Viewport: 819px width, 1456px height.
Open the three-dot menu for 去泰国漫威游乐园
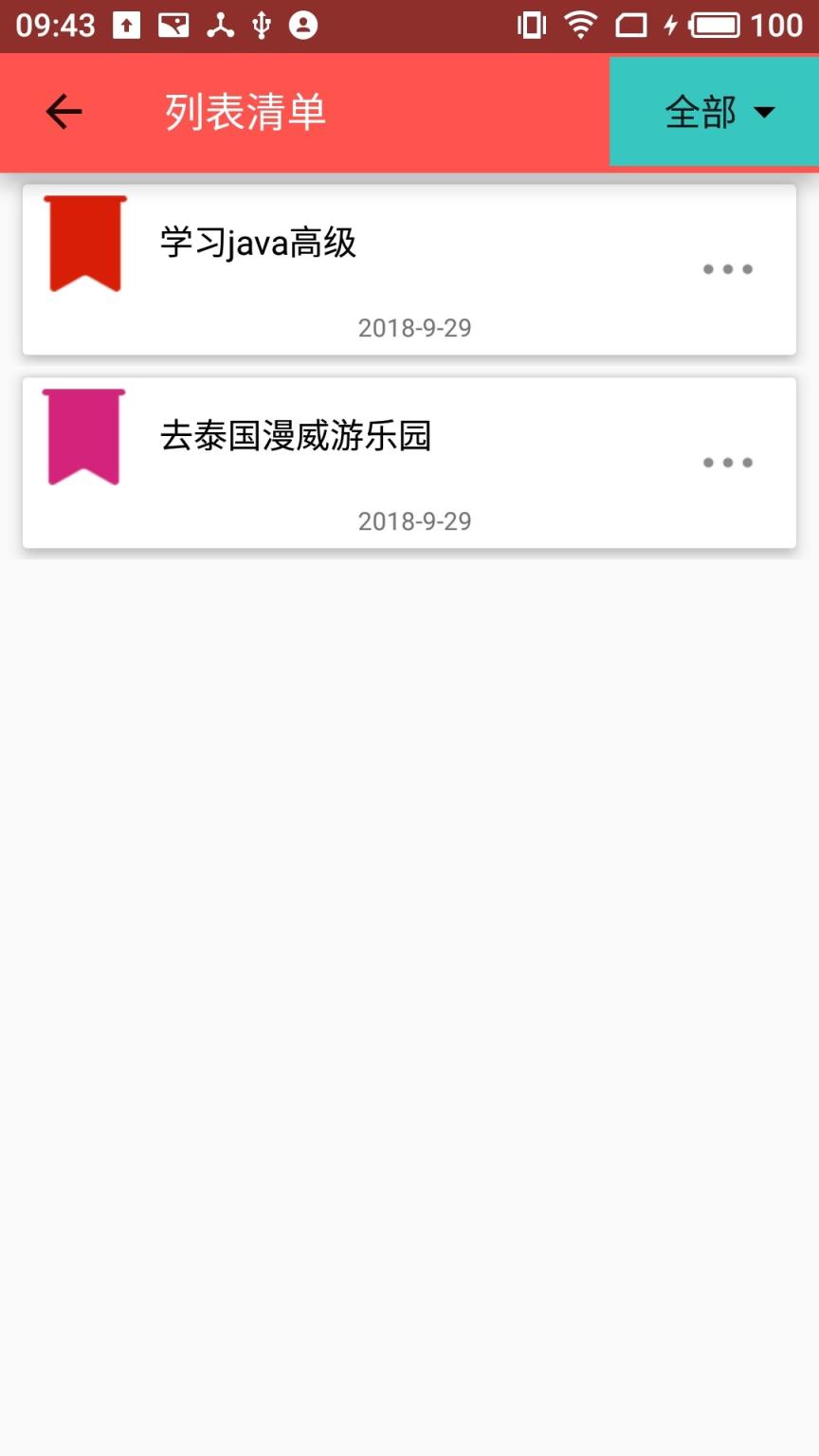(727, 463)
